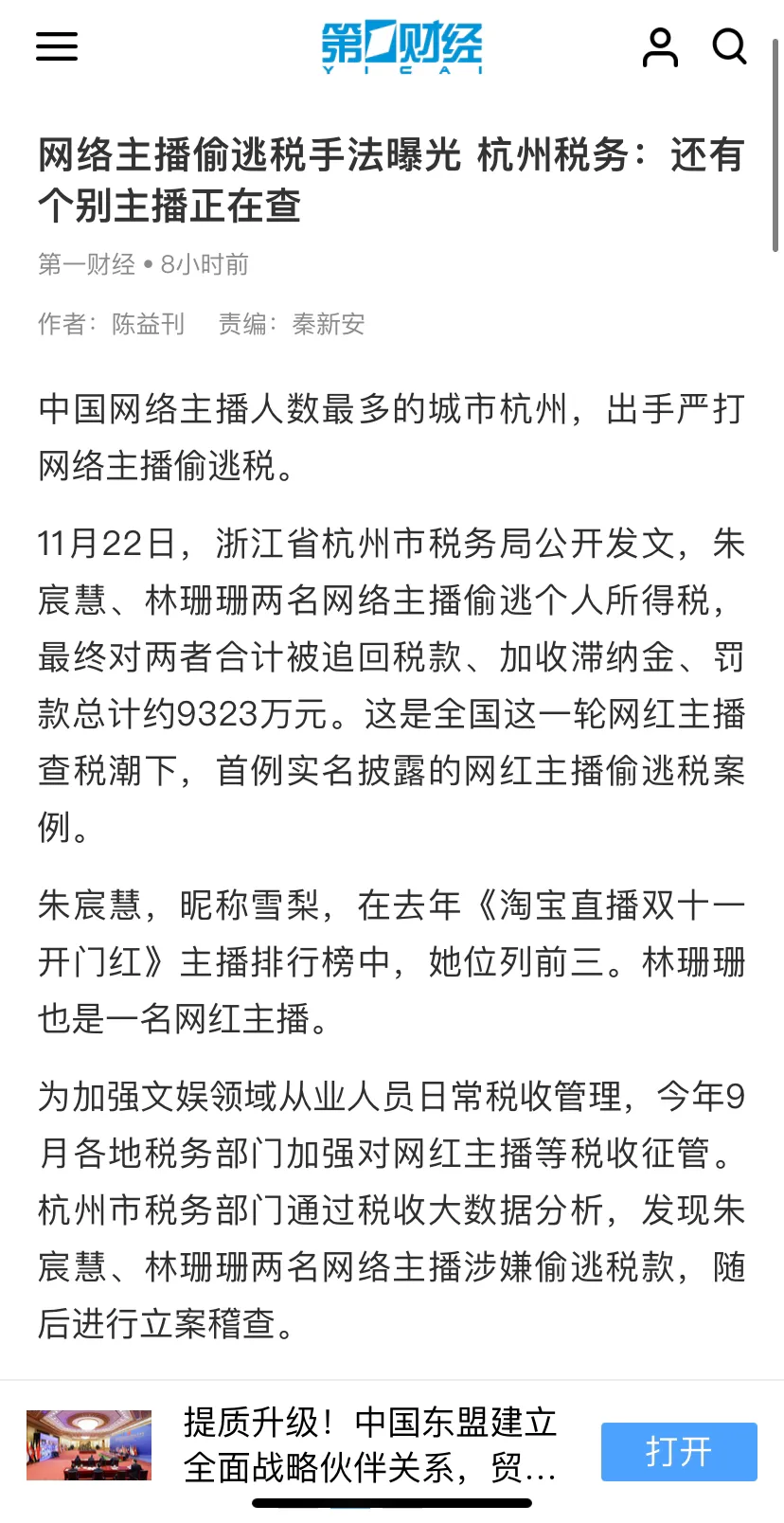Tap the 第一财经 logo to go home

pos(401,46)
